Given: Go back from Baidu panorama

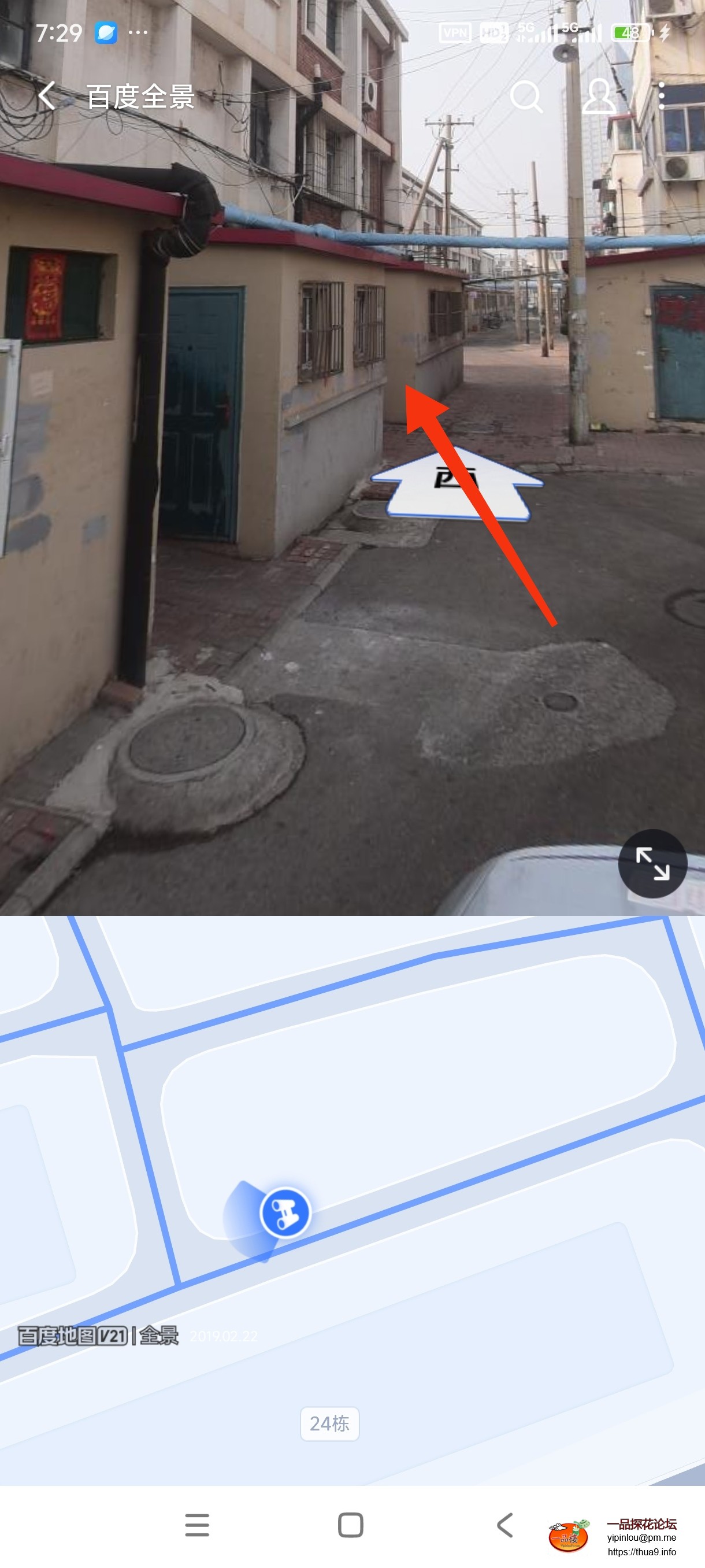Looking at the screenshot, I should pos(47,96).
